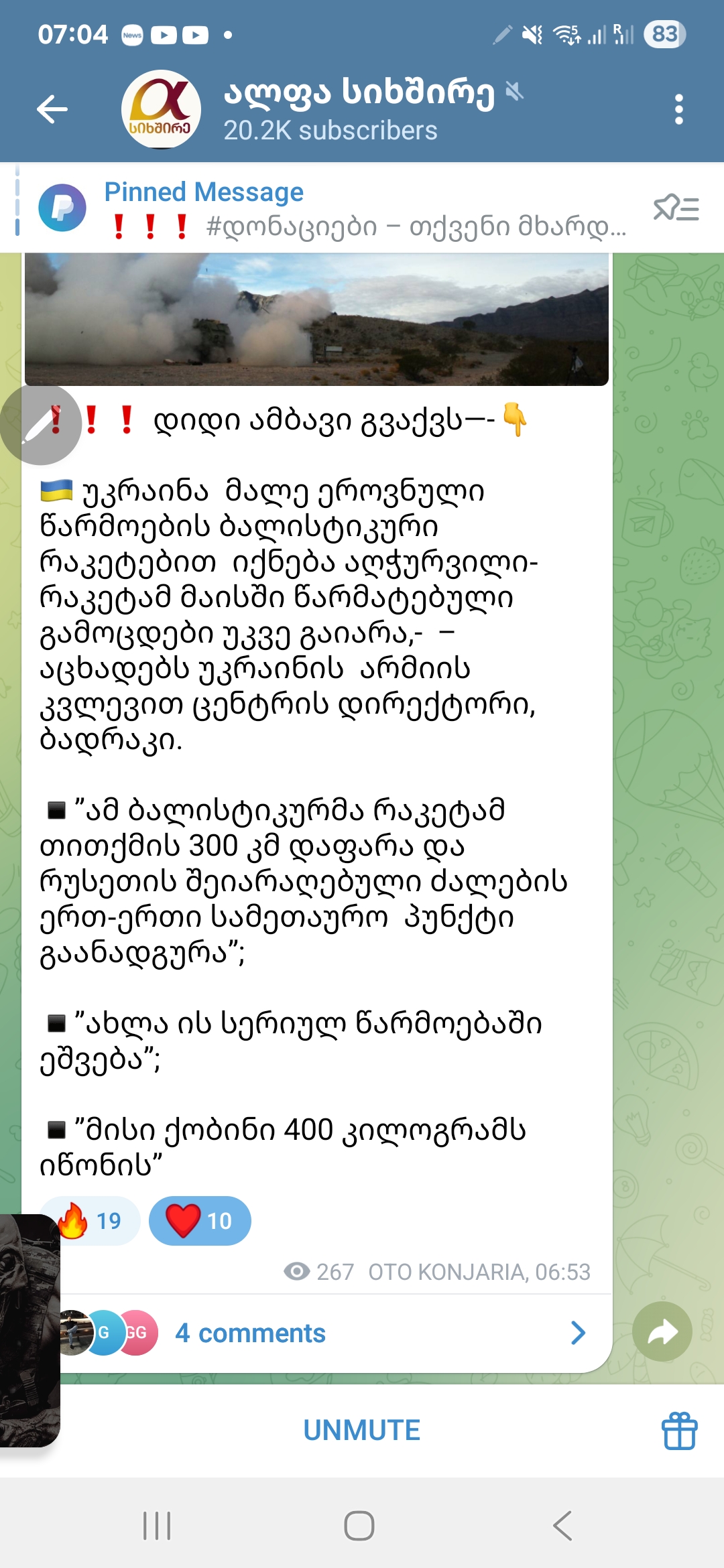
Task: Show the pinned messages list
Action: pos(676,208)
